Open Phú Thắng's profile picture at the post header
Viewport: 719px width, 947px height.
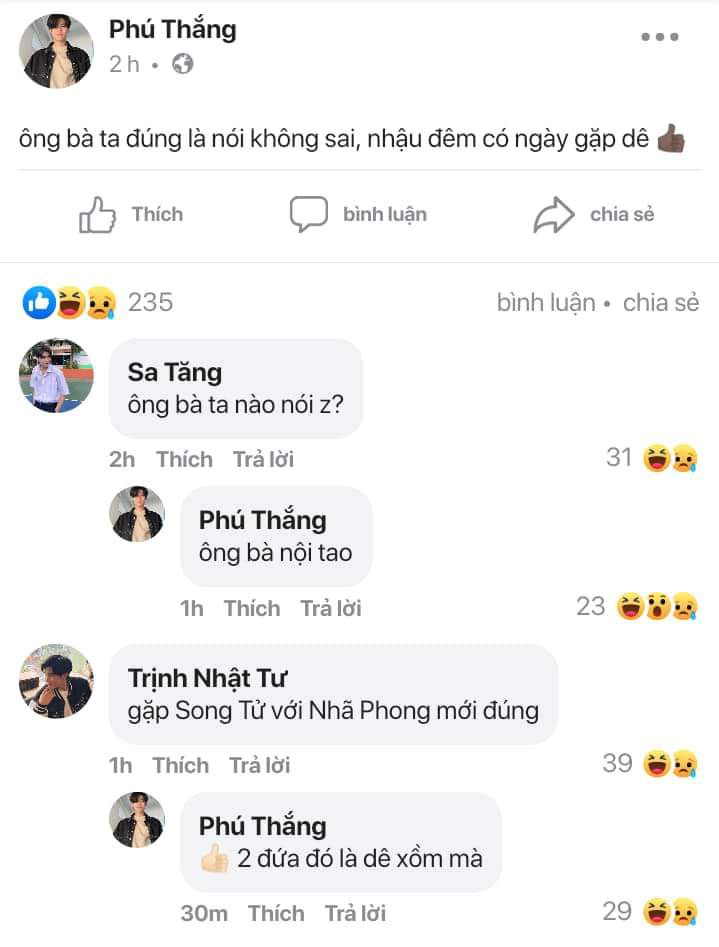click(56, 51)
